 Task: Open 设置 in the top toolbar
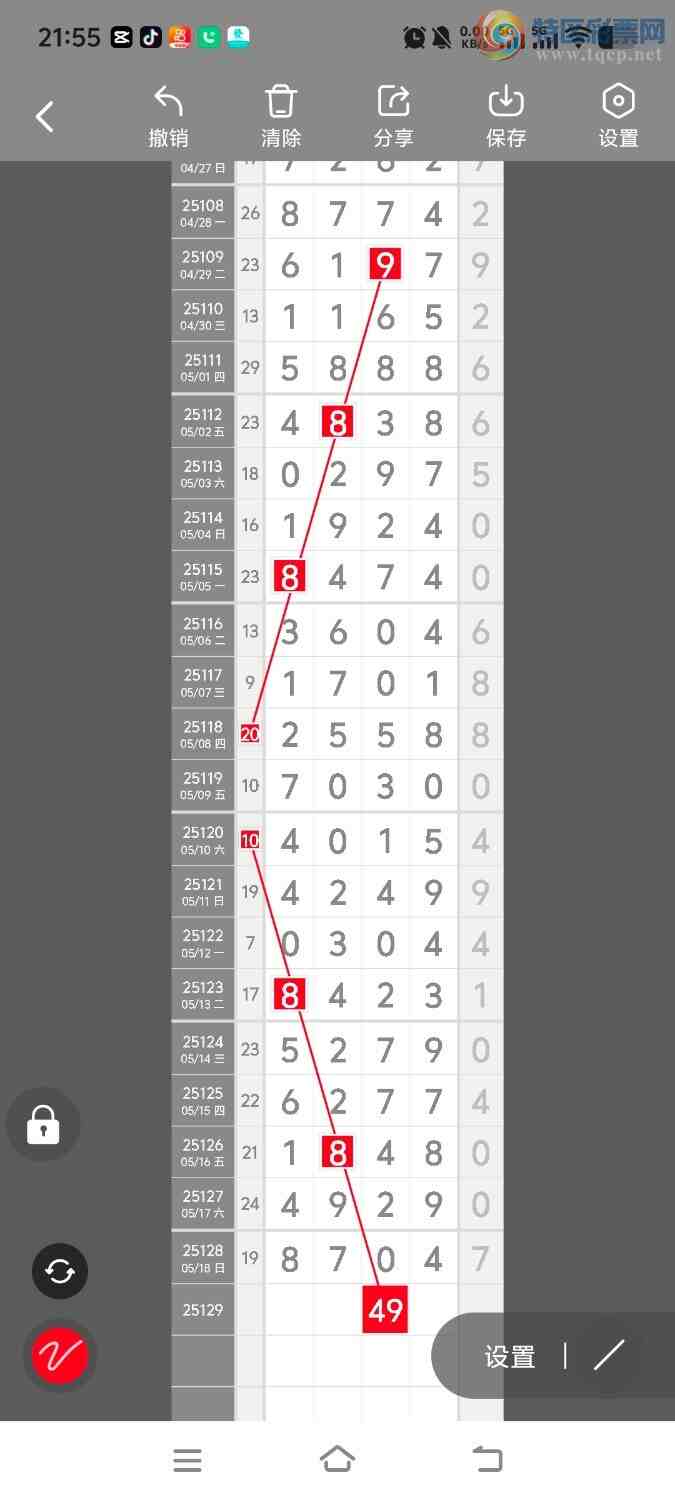click(618, 117)
